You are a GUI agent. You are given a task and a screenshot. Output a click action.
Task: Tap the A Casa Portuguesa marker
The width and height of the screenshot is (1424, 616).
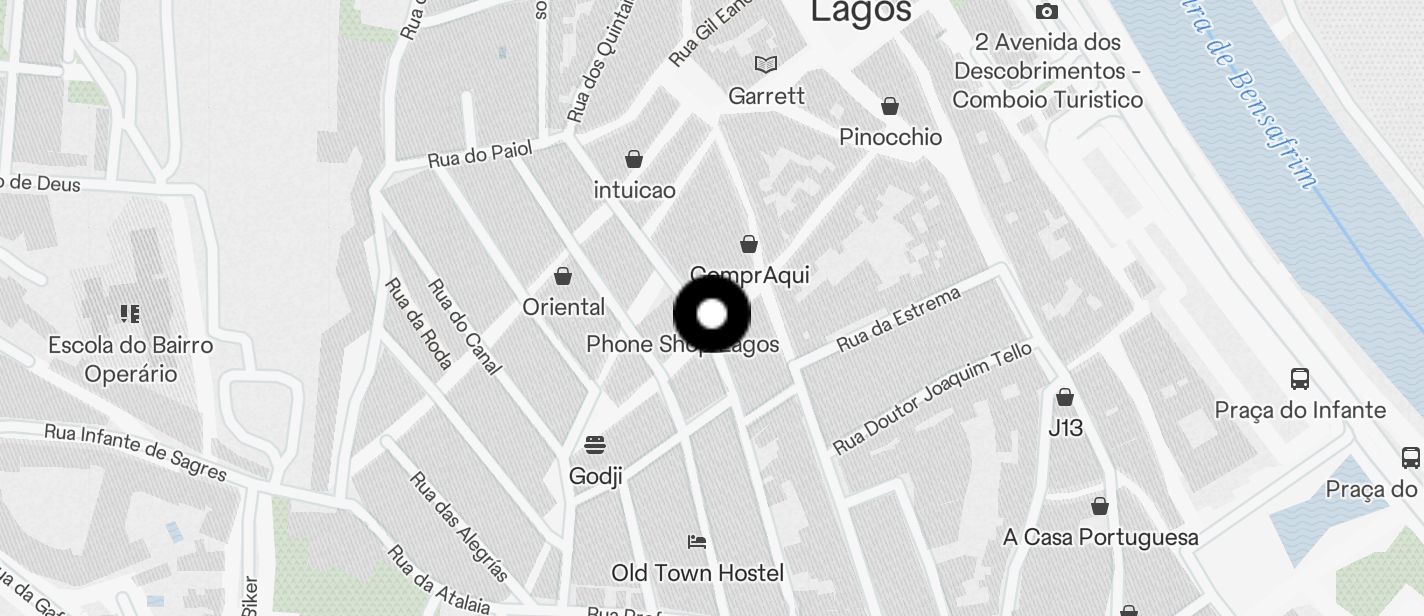1100,506
